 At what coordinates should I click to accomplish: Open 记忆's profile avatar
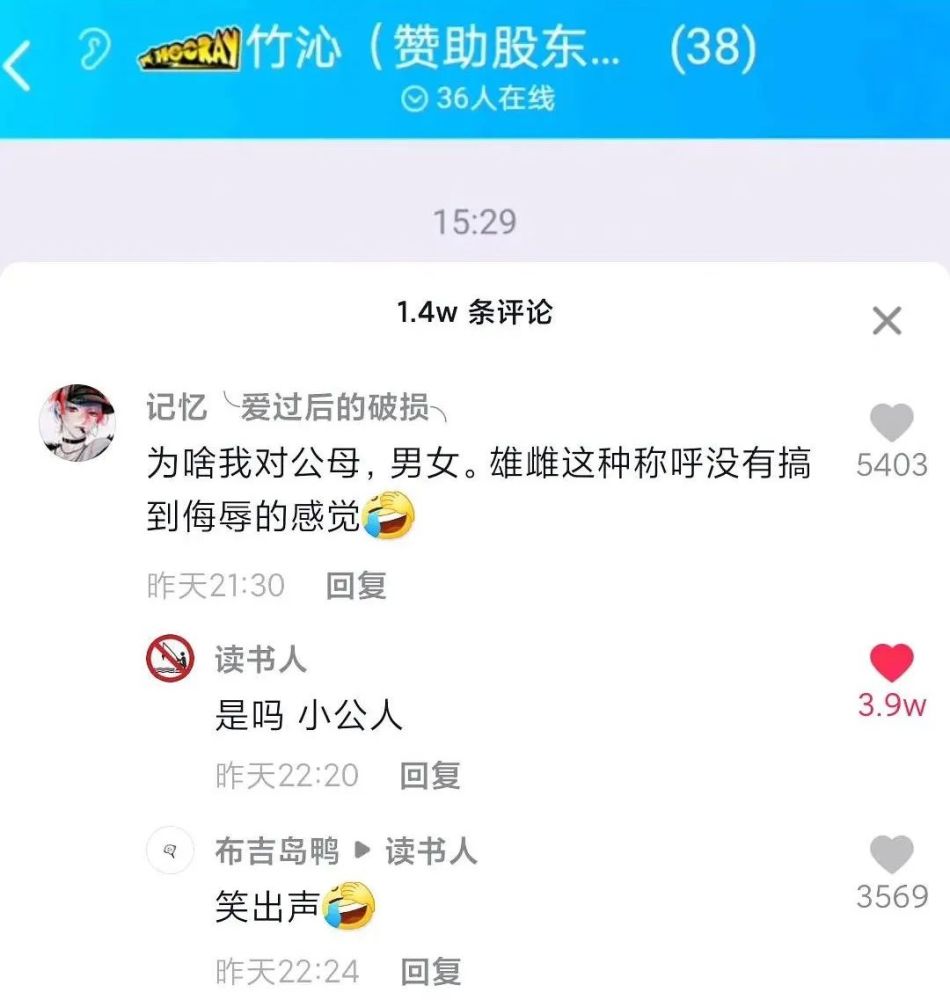pyautogui.click(x=77, y=420)
